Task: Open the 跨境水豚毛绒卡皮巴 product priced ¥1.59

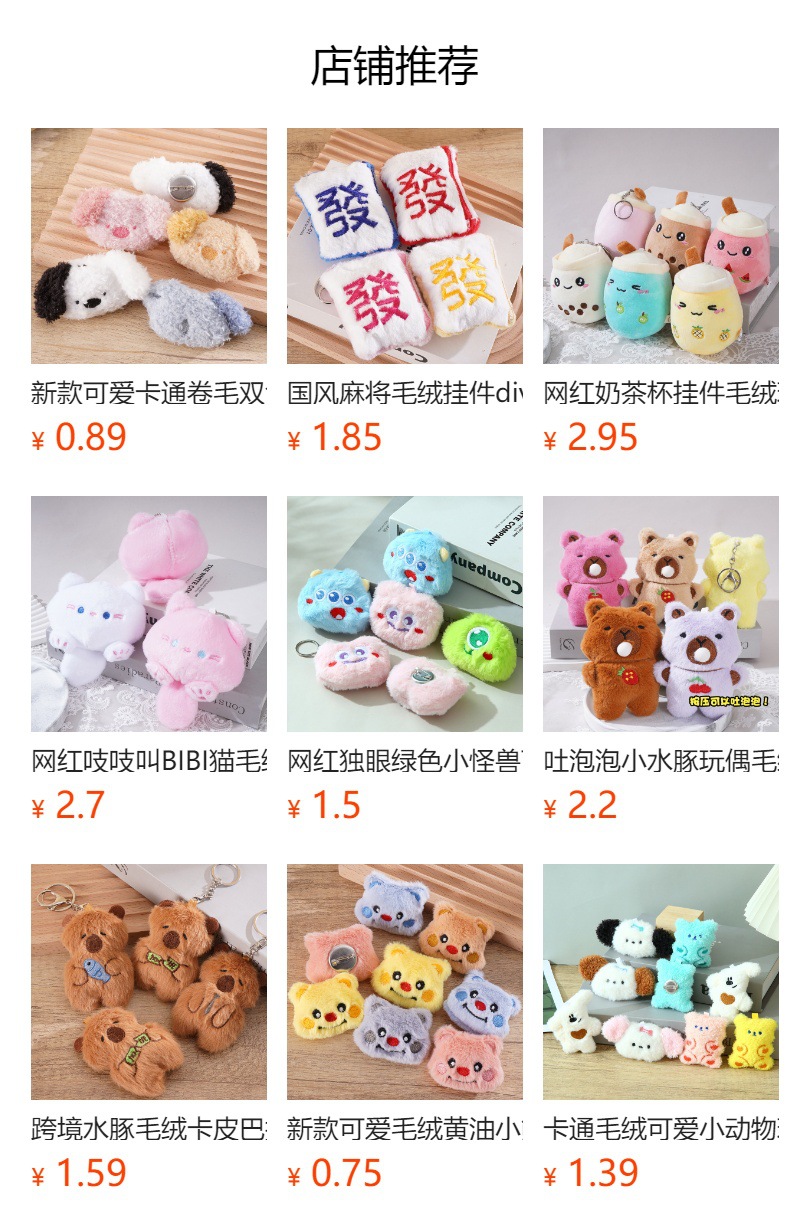Action: pyautogui.click(x=148, y=982)
